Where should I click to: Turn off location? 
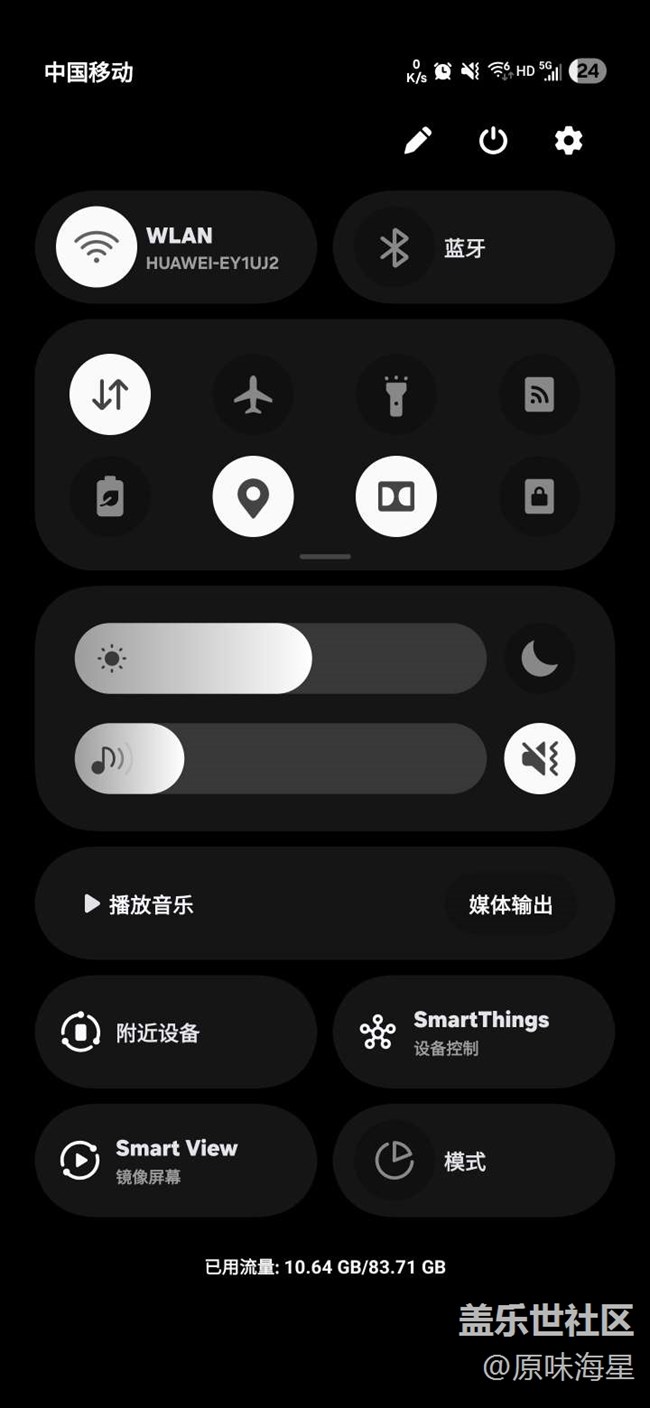coord(253,497)
